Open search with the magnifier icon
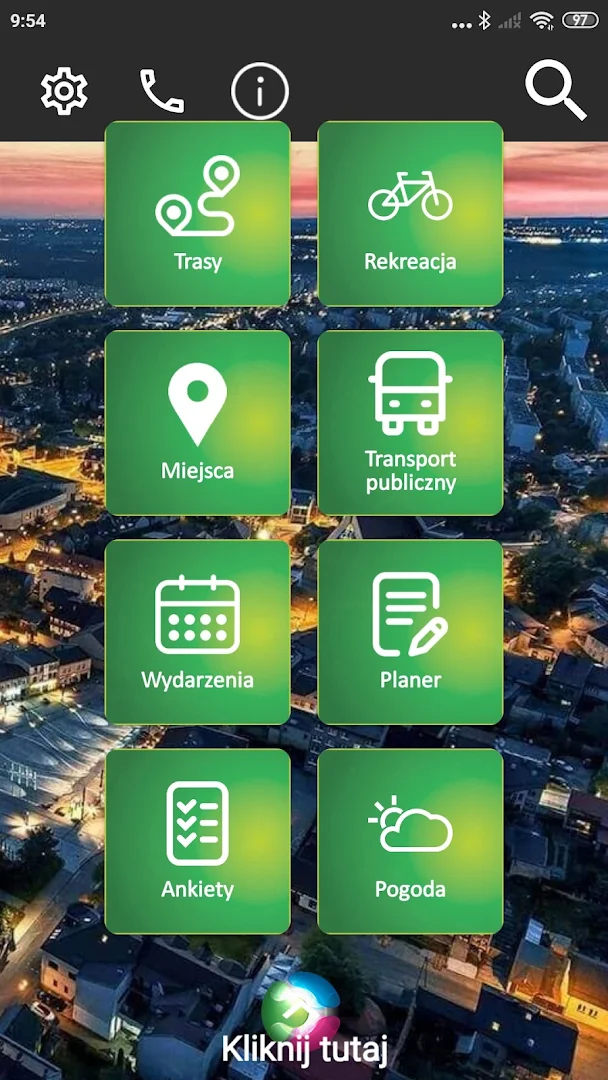This screenshot has width=608, height=1080. (x=555, y=90)
